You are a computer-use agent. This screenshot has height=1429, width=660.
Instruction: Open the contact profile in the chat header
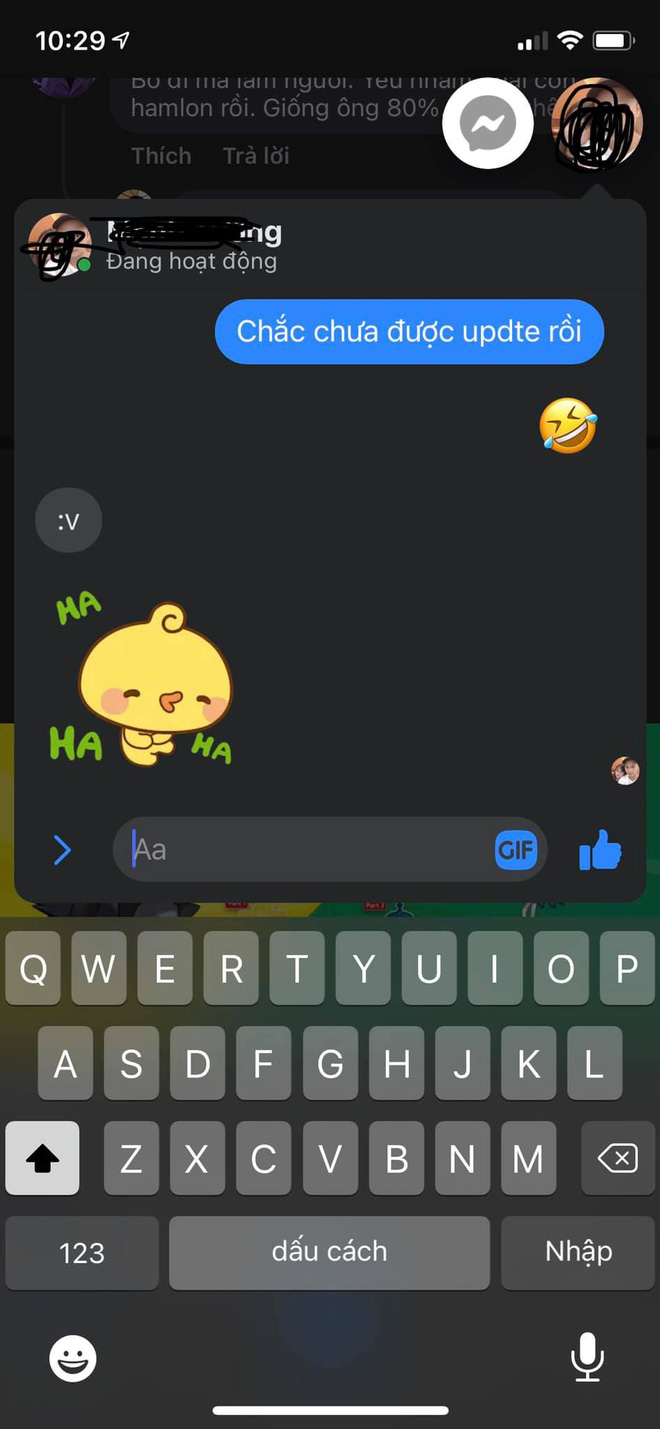[60, 246]
